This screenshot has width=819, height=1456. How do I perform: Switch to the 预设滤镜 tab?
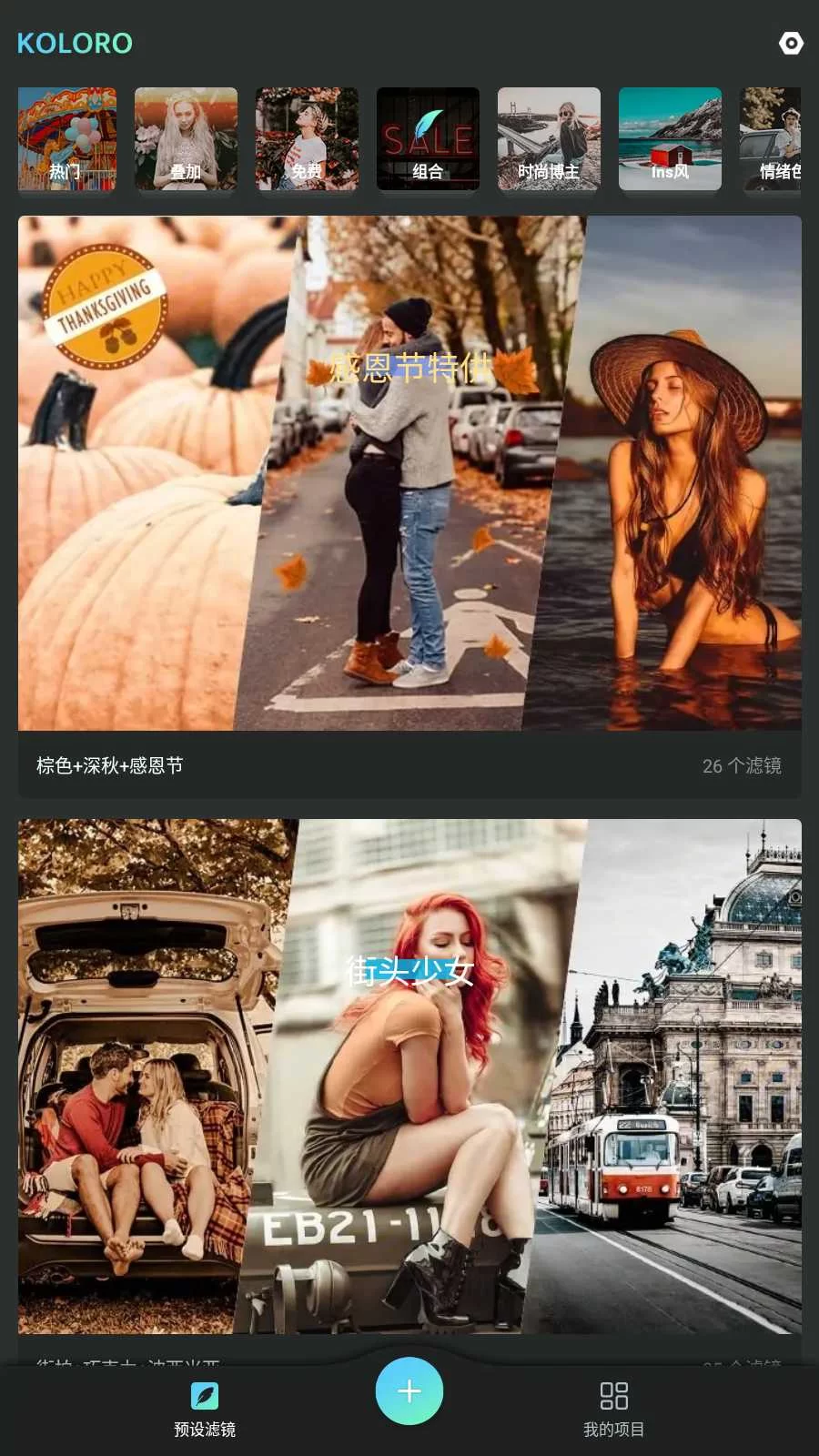point(205,1410)
